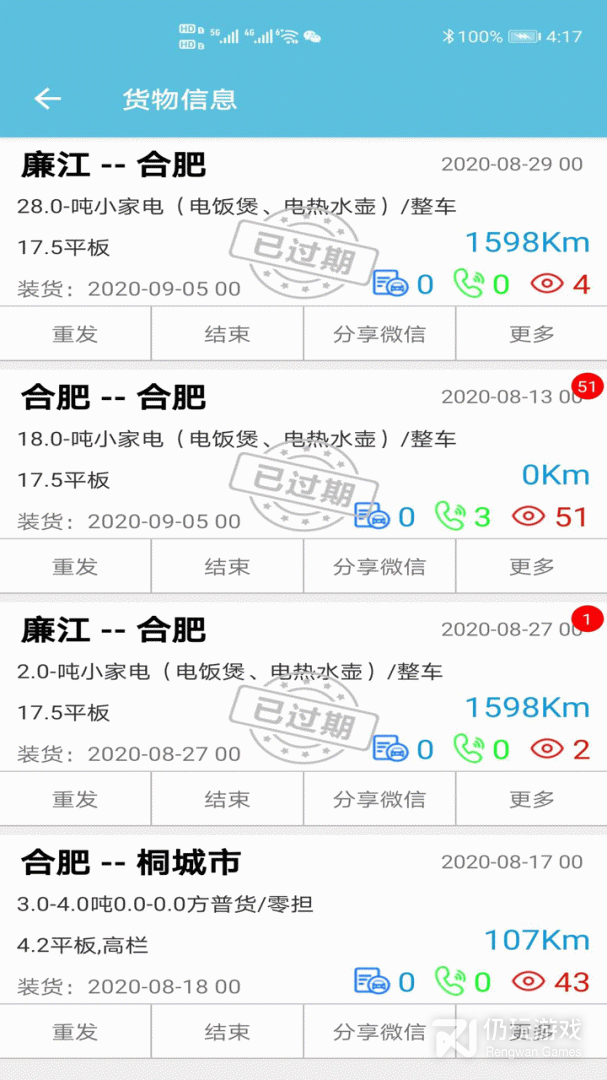Tap 结束 for the 2.0-吨 廉江 -- 合肥 cargo
This screenshot has width=607, height=1080.
[227, 799]
